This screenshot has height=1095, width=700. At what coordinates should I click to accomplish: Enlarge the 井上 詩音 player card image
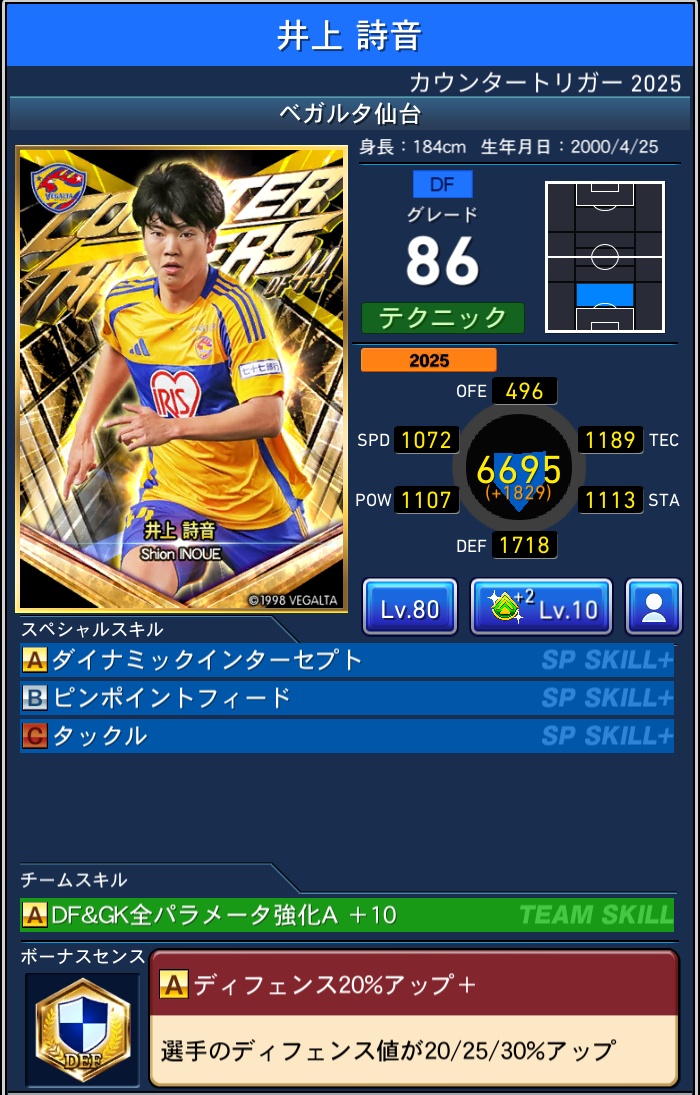(182, 379)
